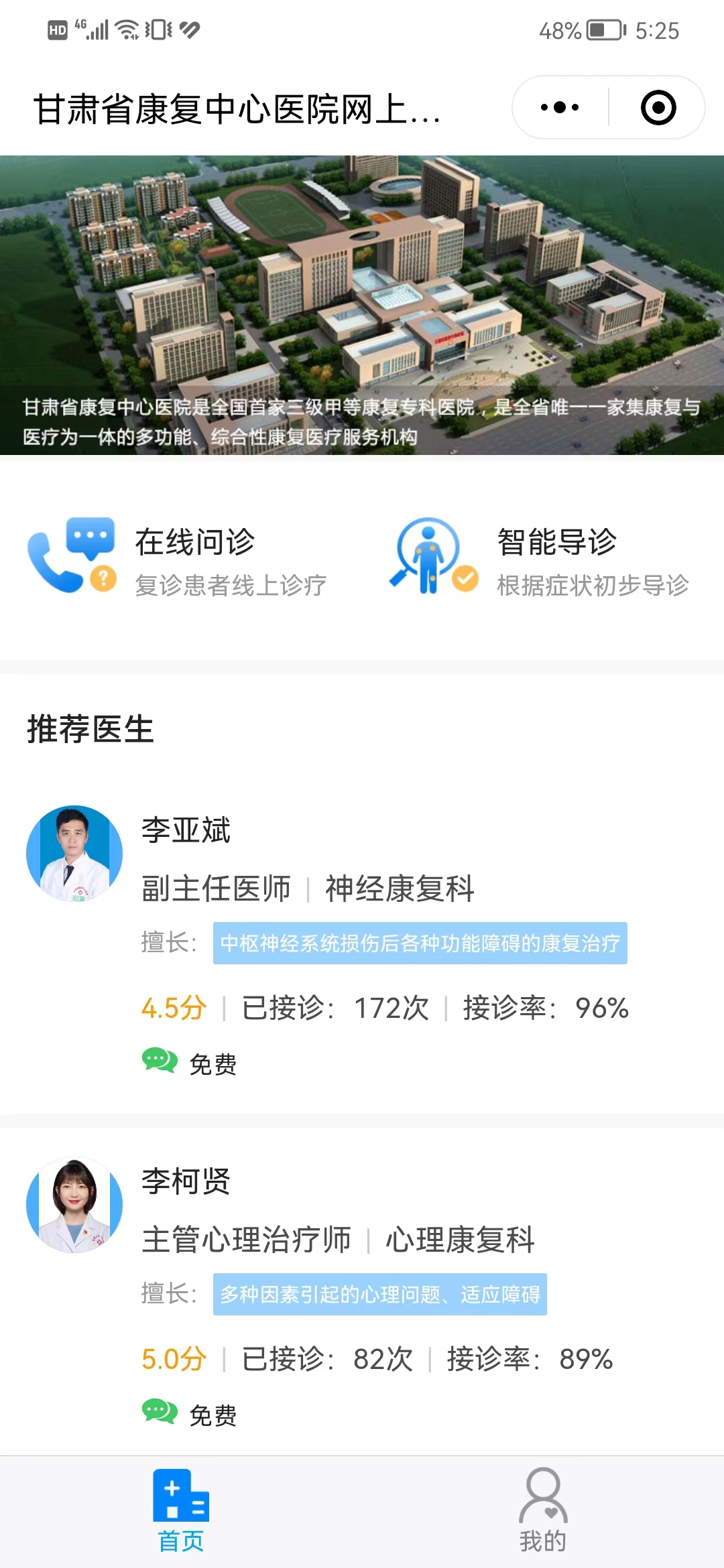
Task: Close the mini program with the circle button
Action: pyautogui.click(x=658, y=107)
